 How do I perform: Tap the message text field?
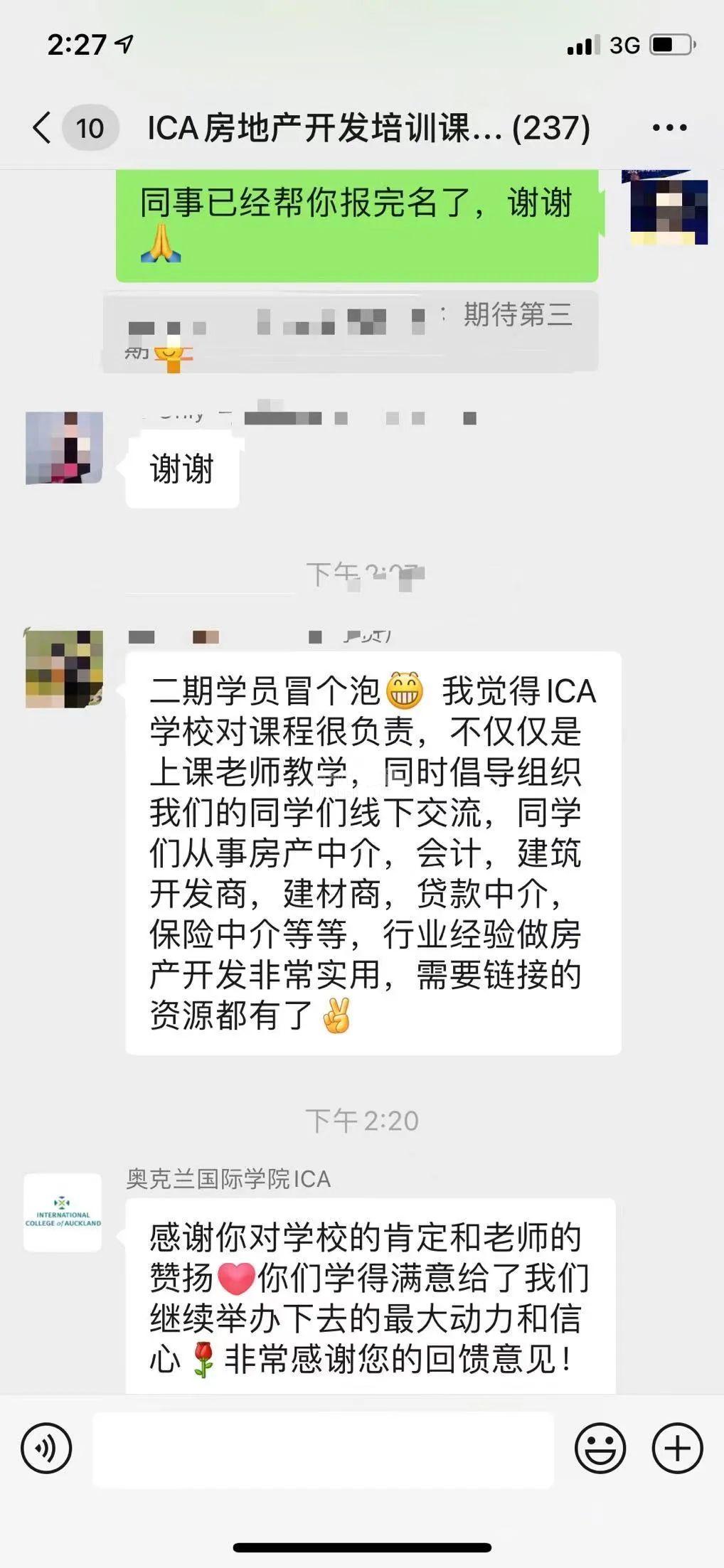coord(323,1449)
